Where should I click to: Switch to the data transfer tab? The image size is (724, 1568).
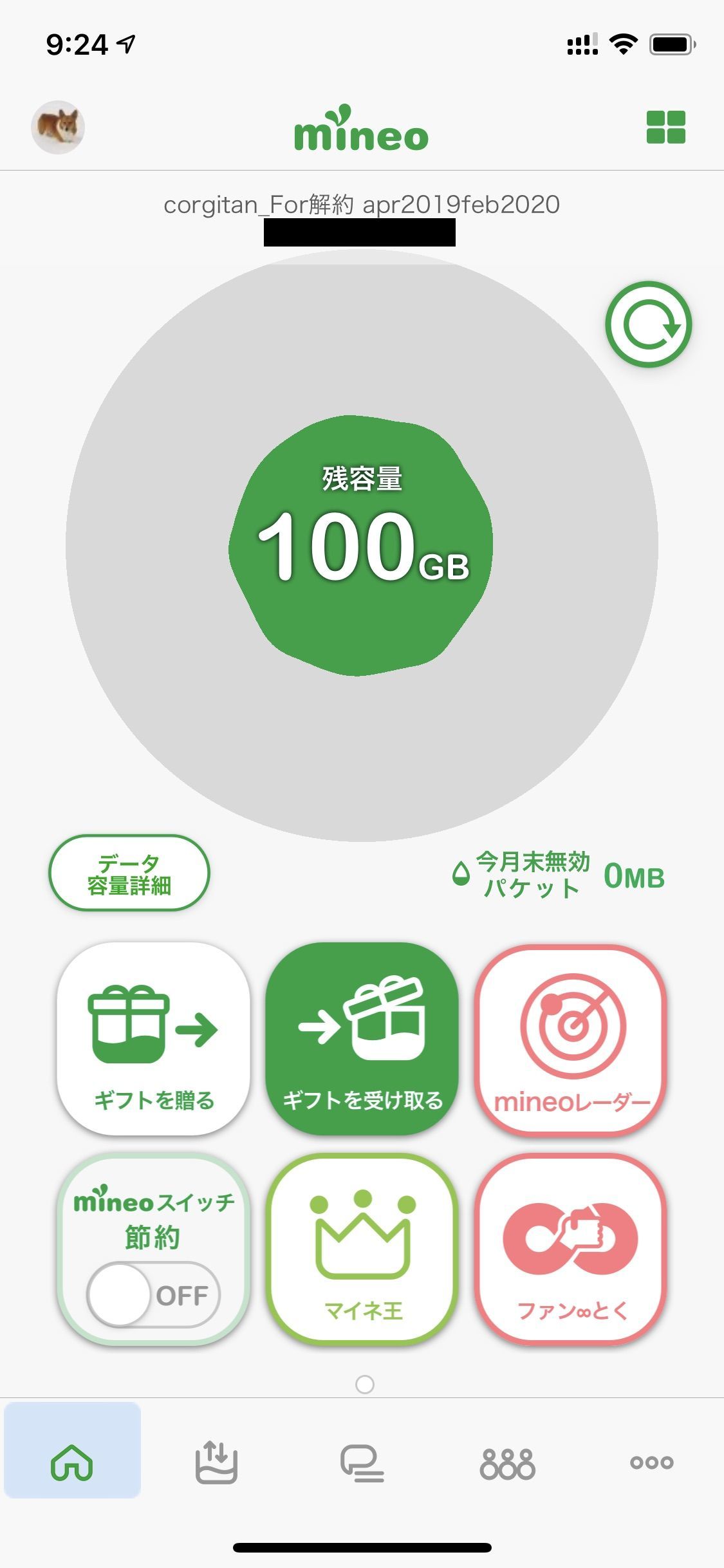coord(216,1463)
